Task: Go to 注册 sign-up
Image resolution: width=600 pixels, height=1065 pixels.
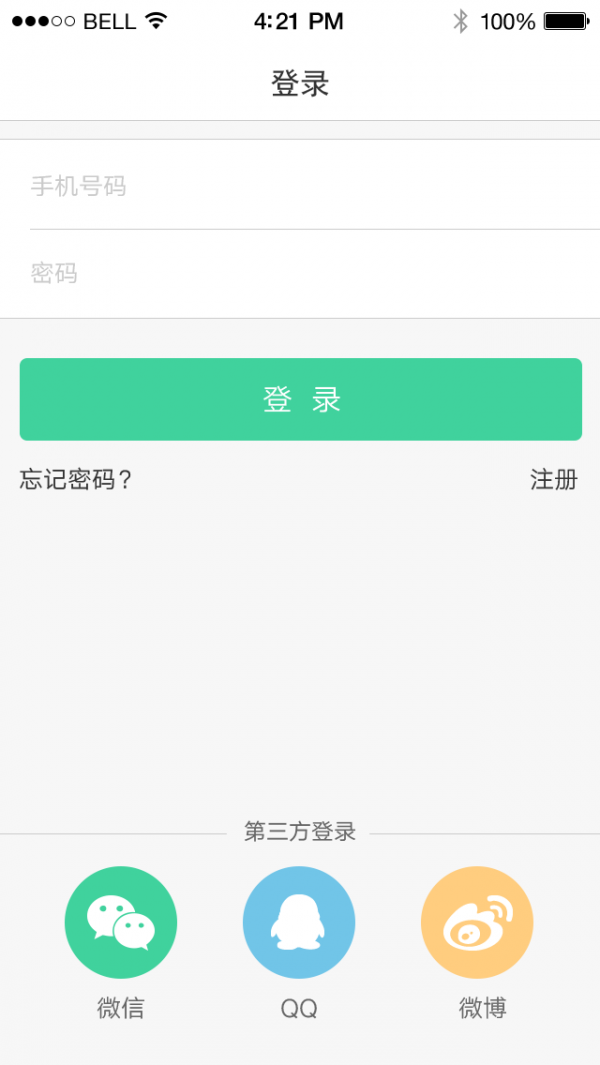Action: (x=553, y=480)
